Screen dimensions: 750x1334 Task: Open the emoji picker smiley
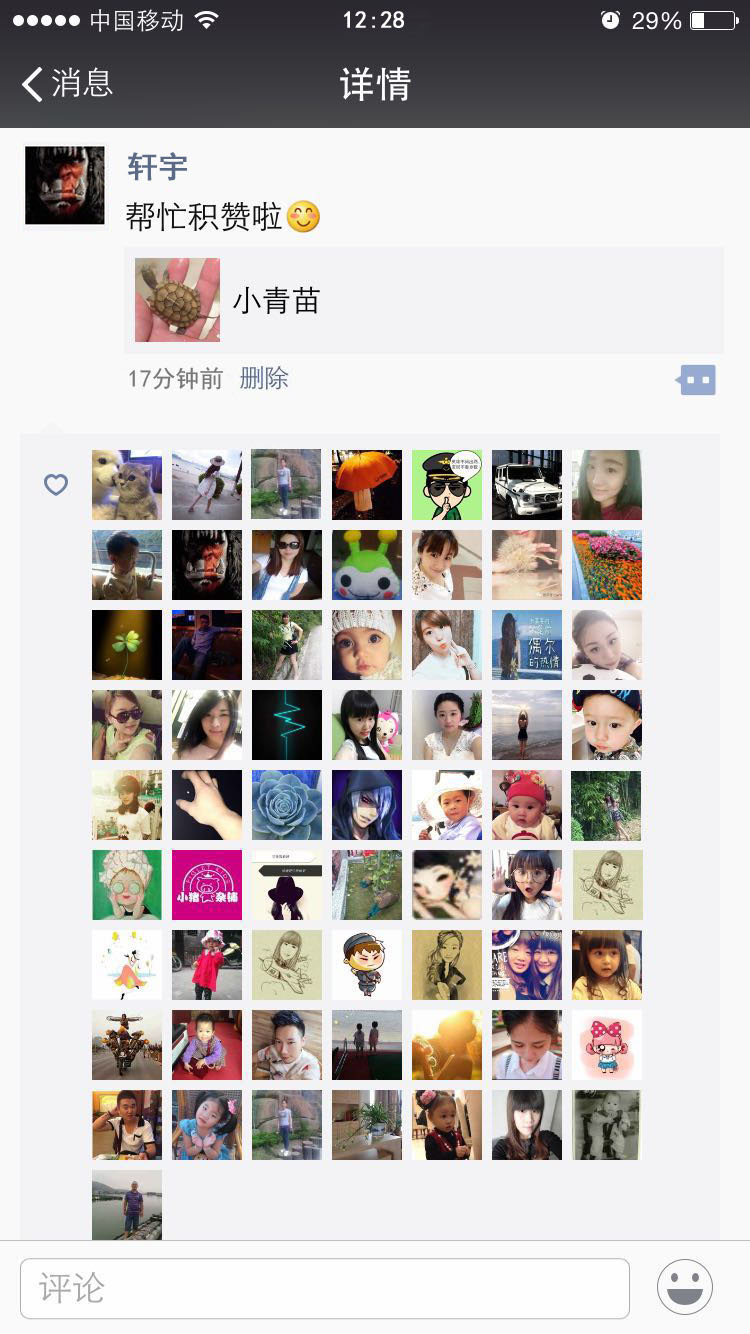[x=685, y=1288]
